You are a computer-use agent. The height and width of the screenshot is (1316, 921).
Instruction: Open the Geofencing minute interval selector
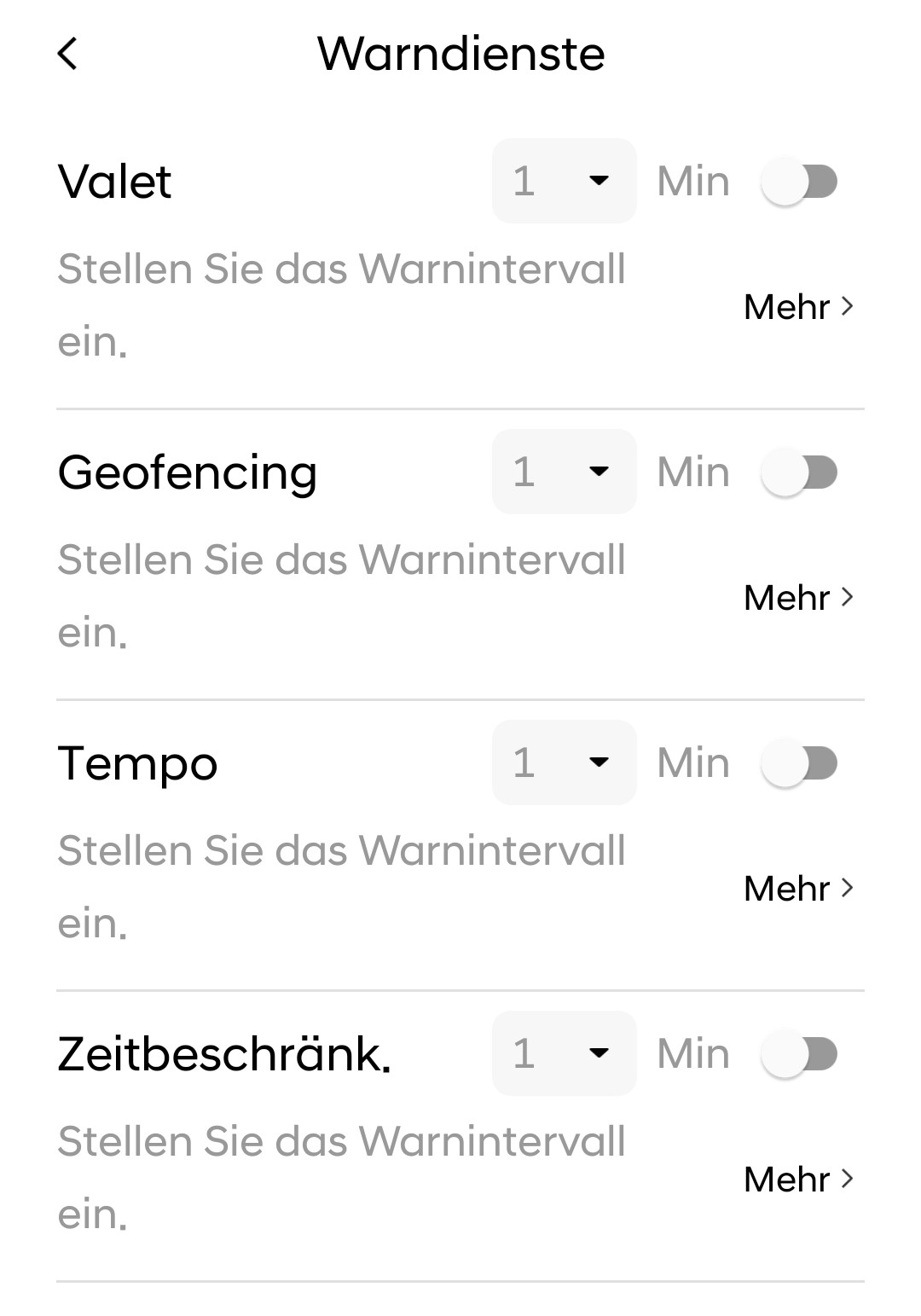(564, 472)
